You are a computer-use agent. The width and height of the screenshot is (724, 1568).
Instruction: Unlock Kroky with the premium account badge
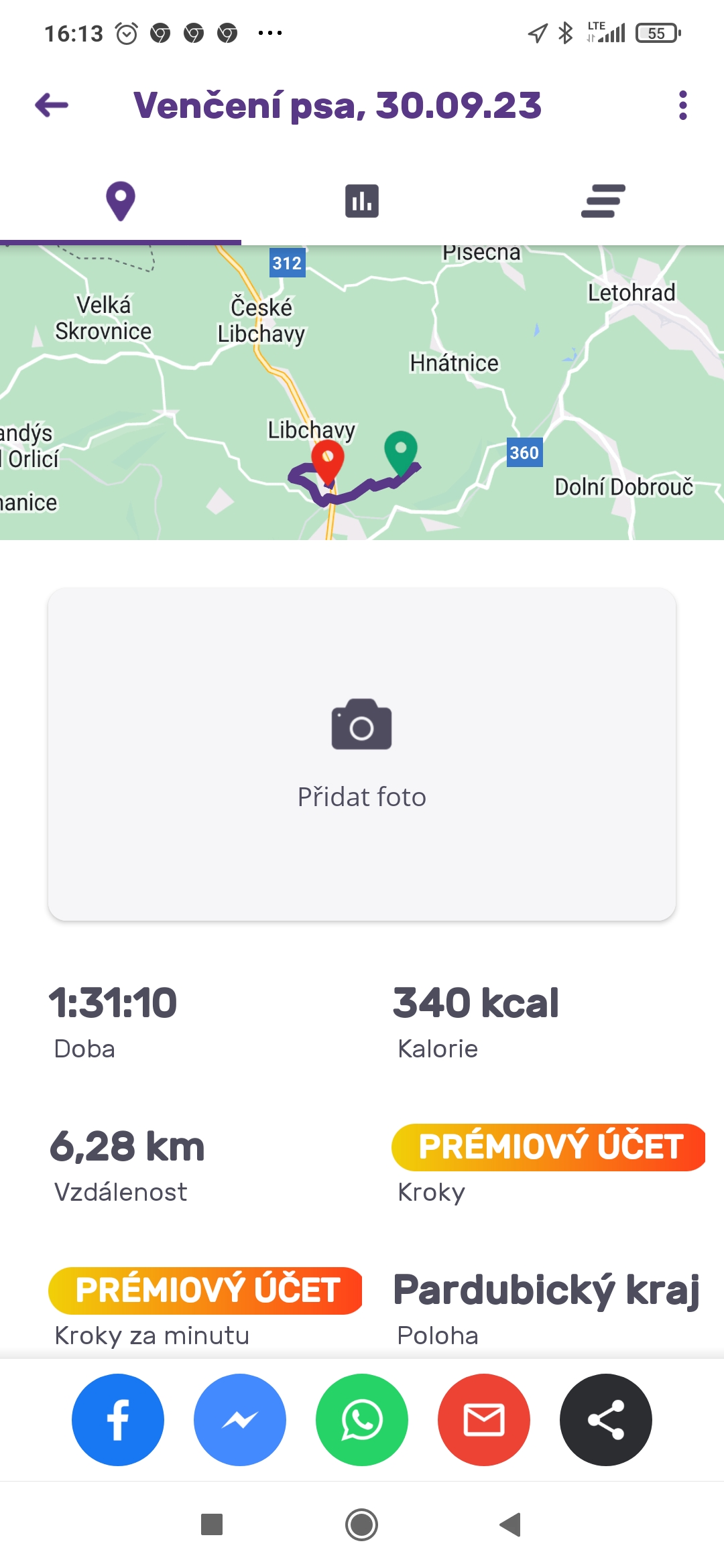tap(548, 1147)
